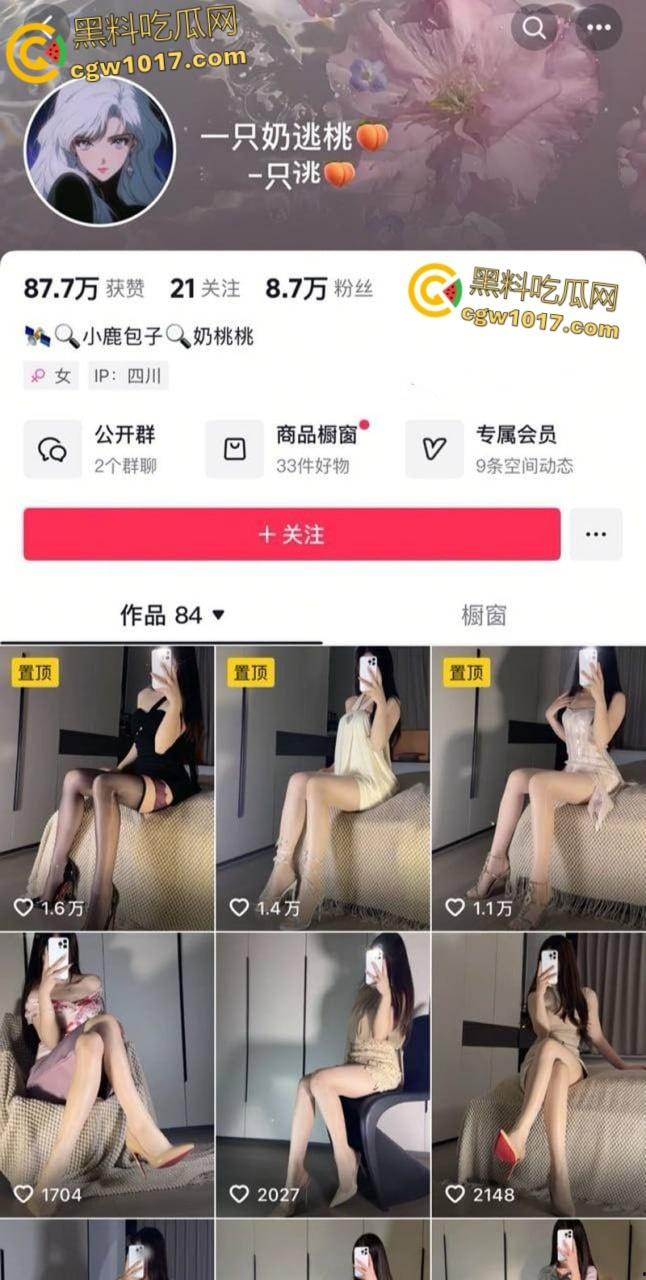Play the video with 2148 likes

[x=539, y=1075]
